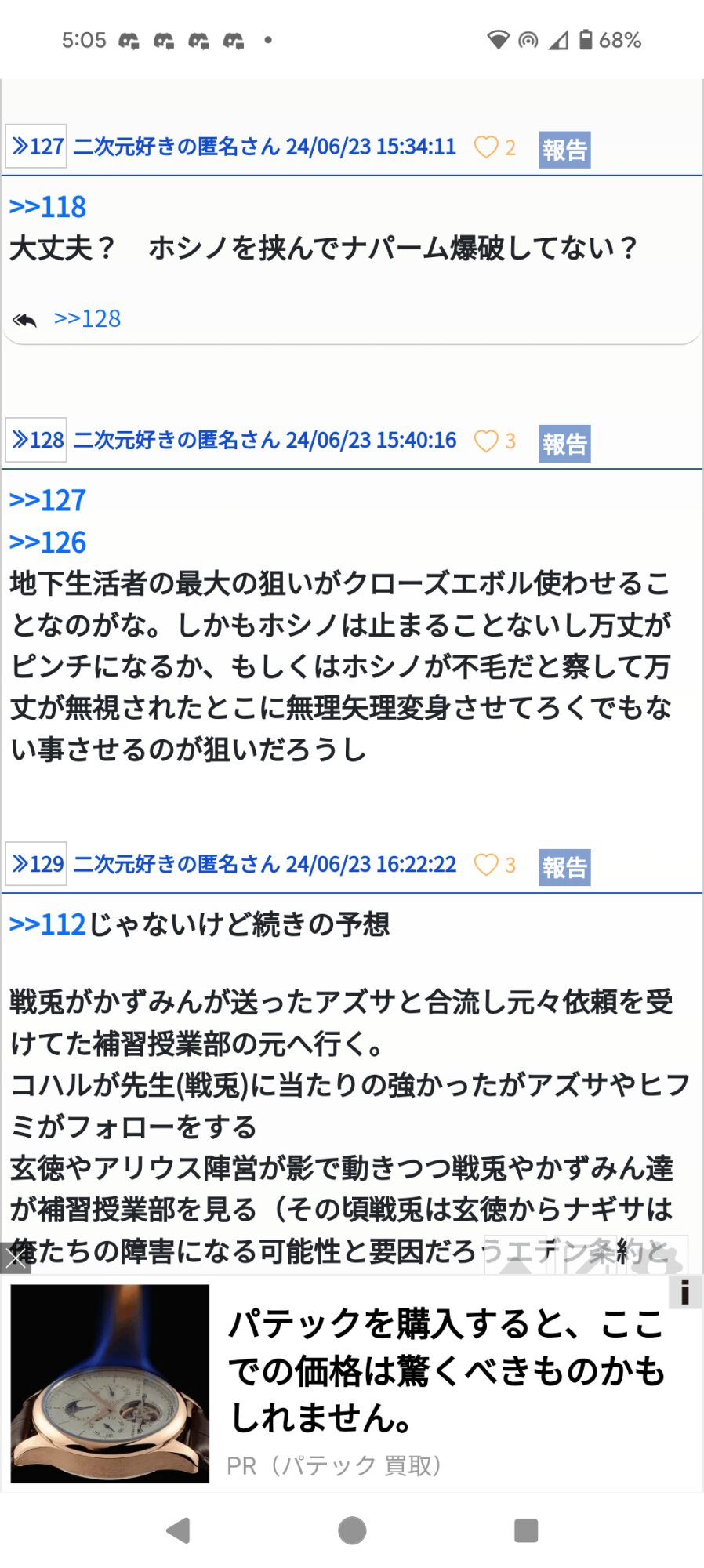Show ad info icon on the banner

click(x=684, y=1292)
